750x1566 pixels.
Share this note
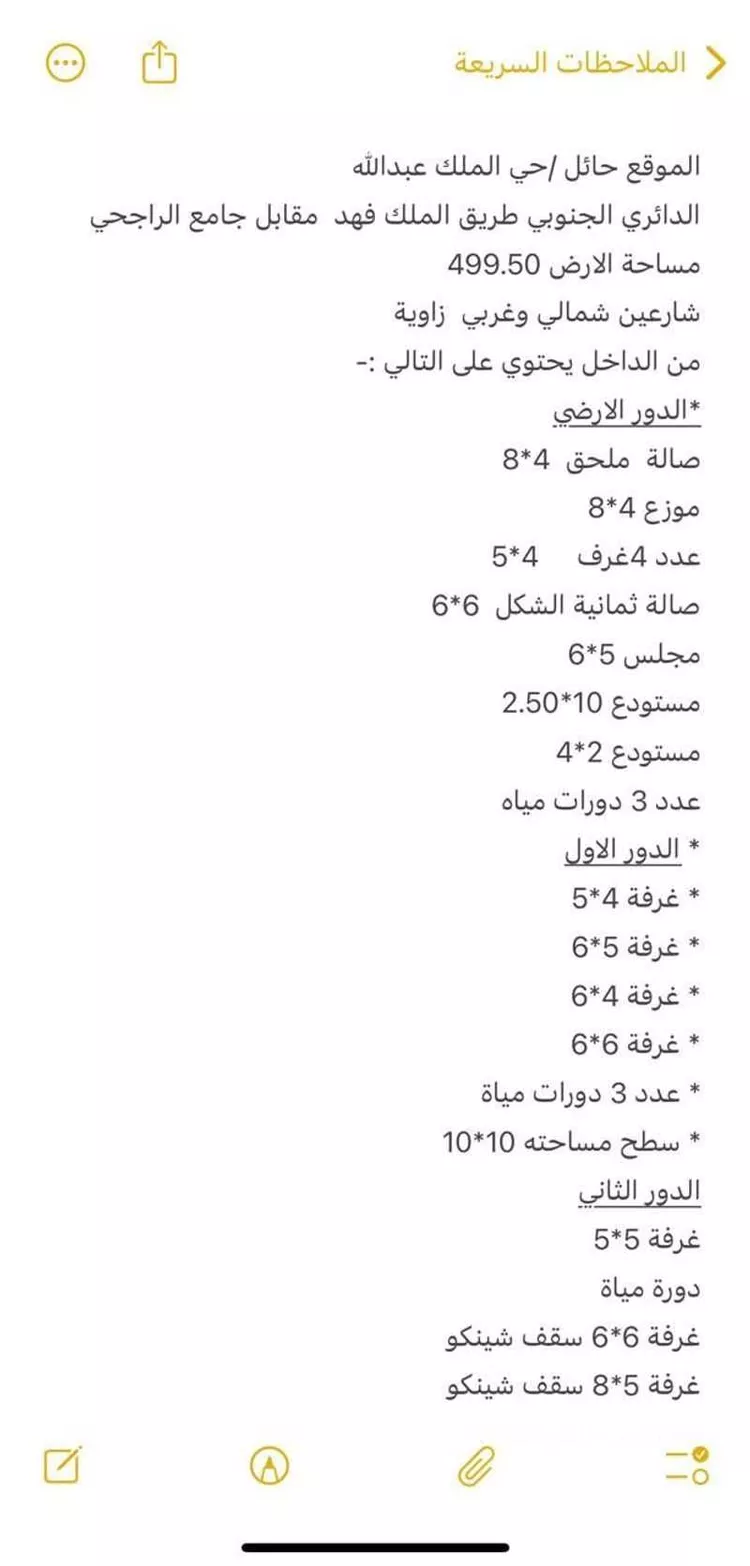[159, 63]
